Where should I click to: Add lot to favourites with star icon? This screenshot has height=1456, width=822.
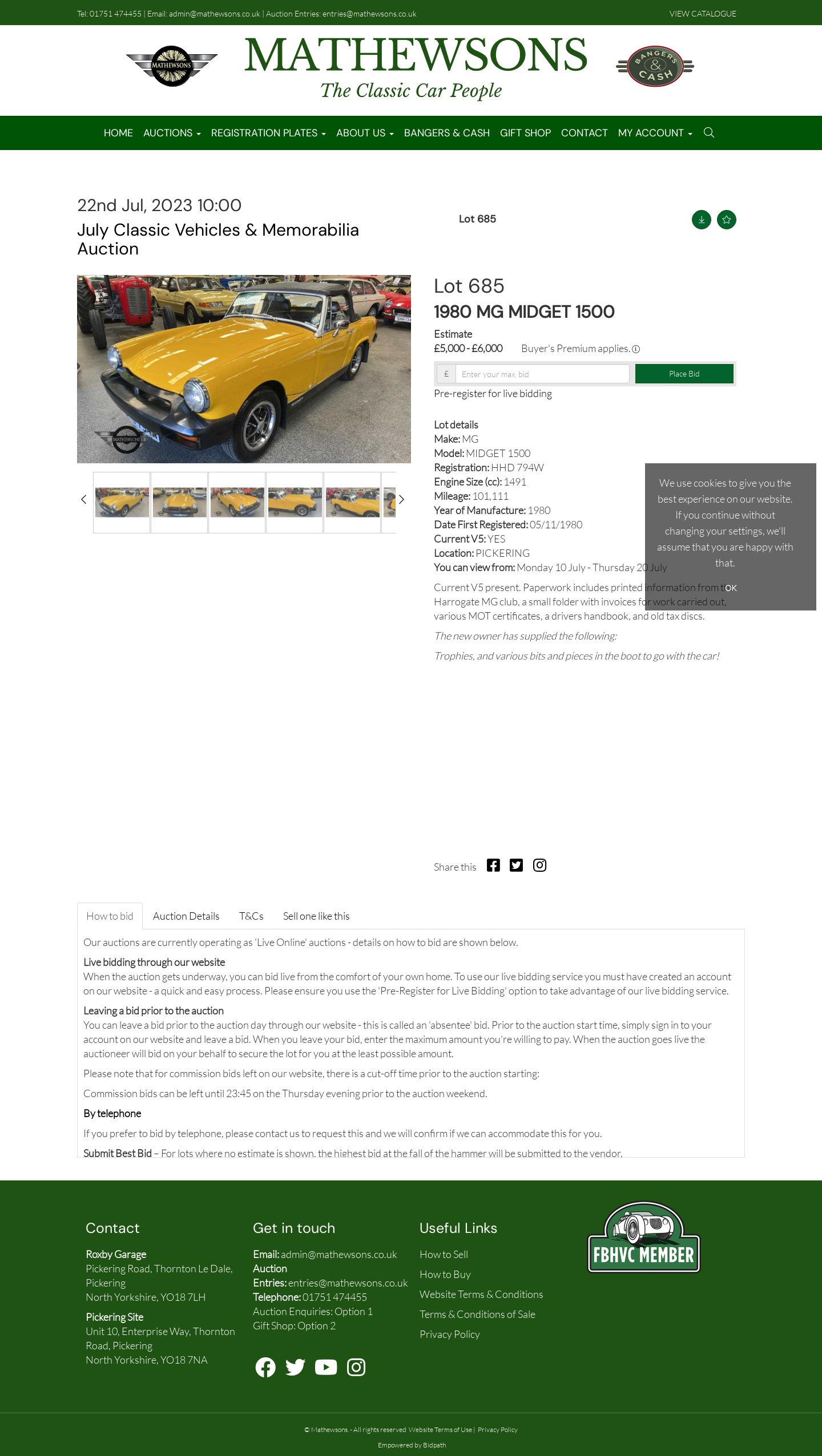[727, 220]
